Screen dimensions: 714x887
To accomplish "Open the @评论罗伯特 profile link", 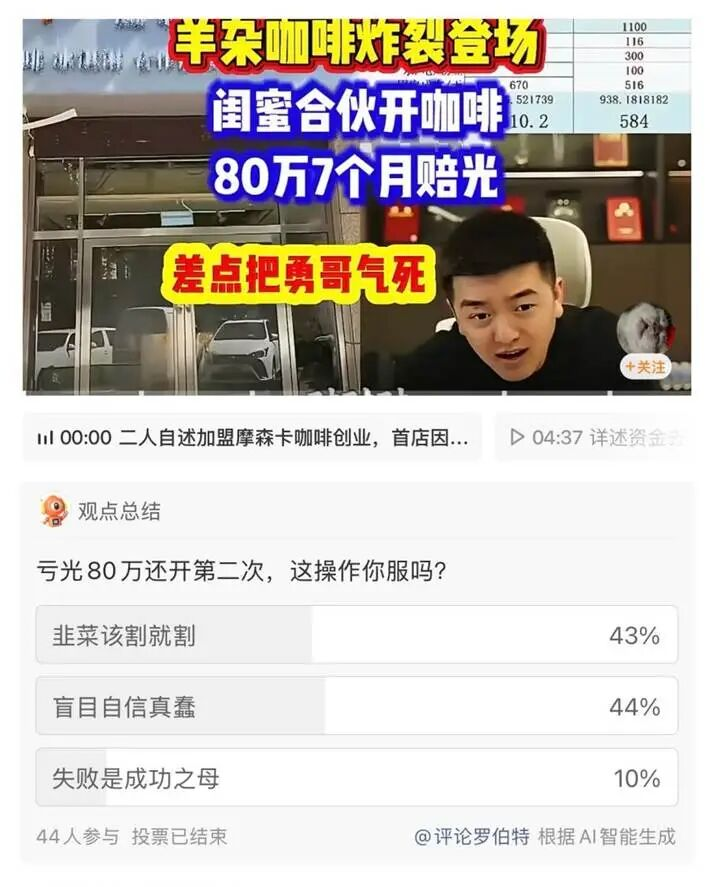I will click(472, 836).
